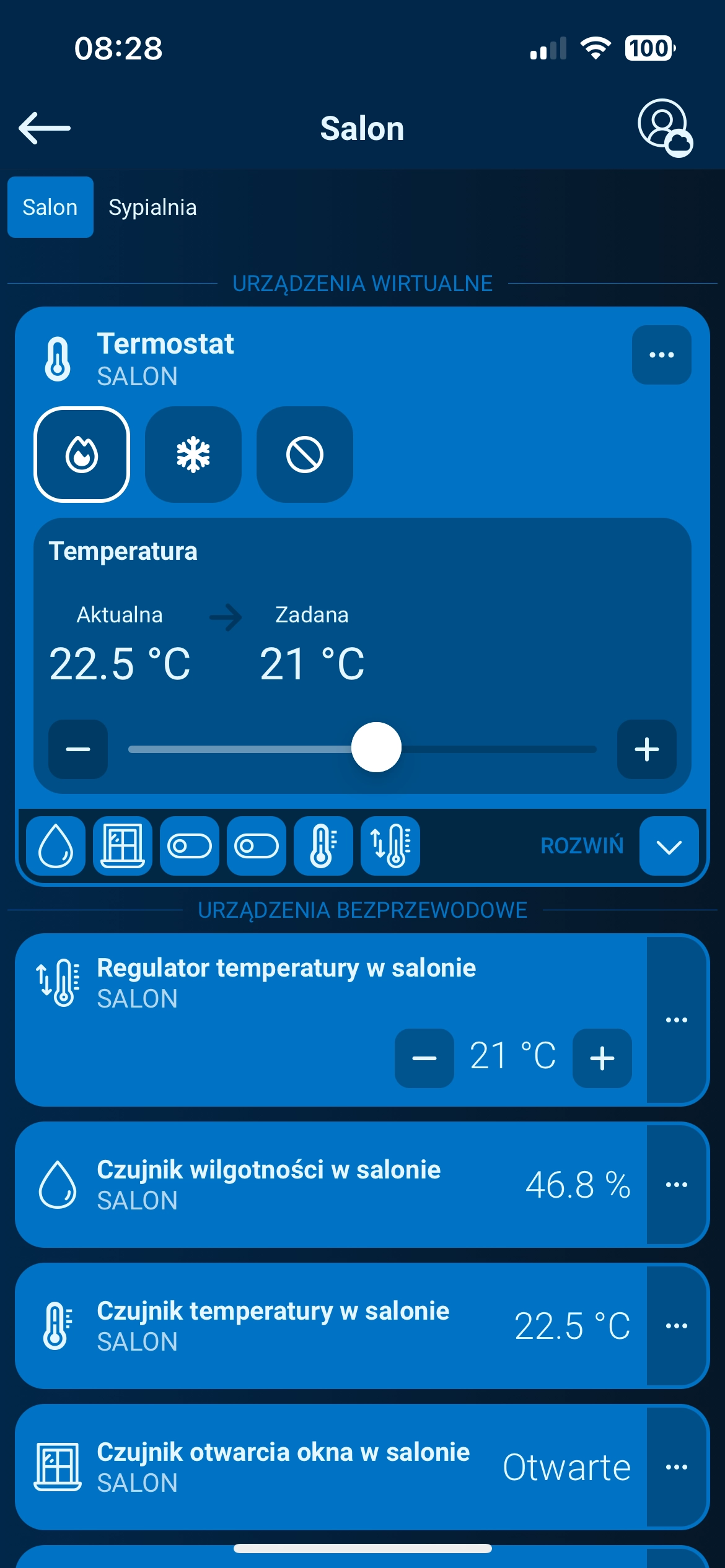This screenshot has height=1568, width=725.
Task: Go back using the arrow icon
Action: [x=45, y=128]
